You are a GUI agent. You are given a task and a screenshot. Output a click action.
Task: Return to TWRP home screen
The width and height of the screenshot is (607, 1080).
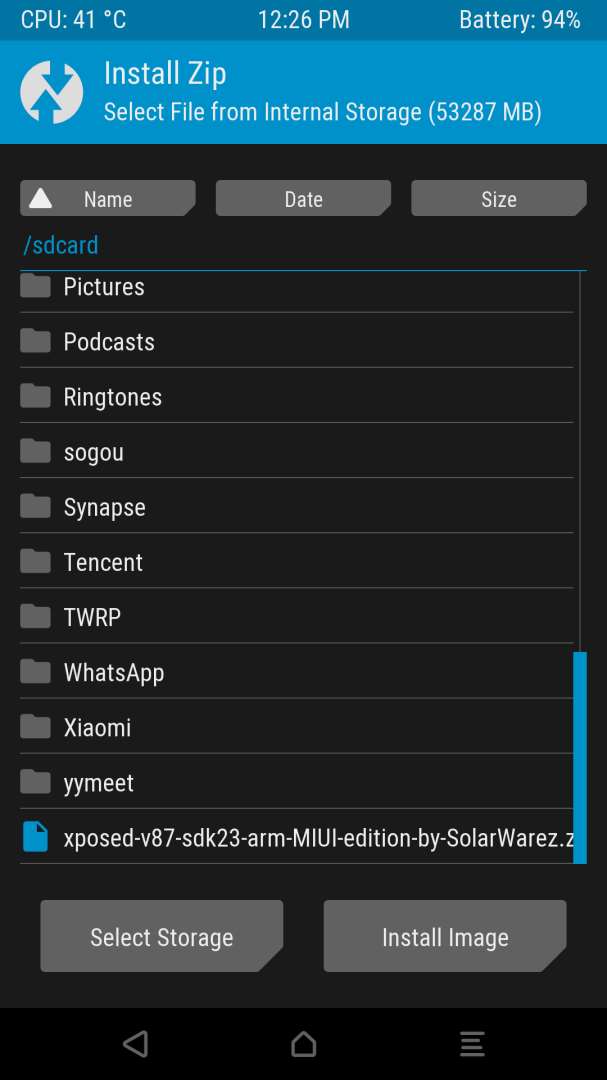[x=303, y=1043]
